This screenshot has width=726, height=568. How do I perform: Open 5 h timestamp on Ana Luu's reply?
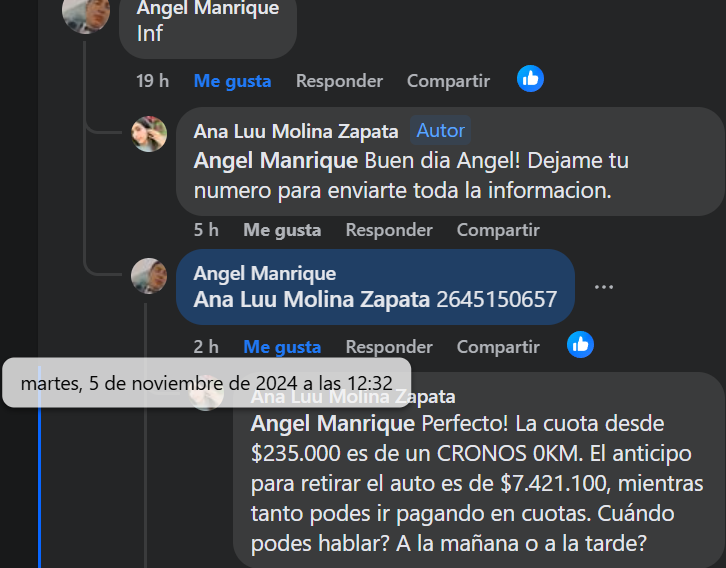point(206,230)
